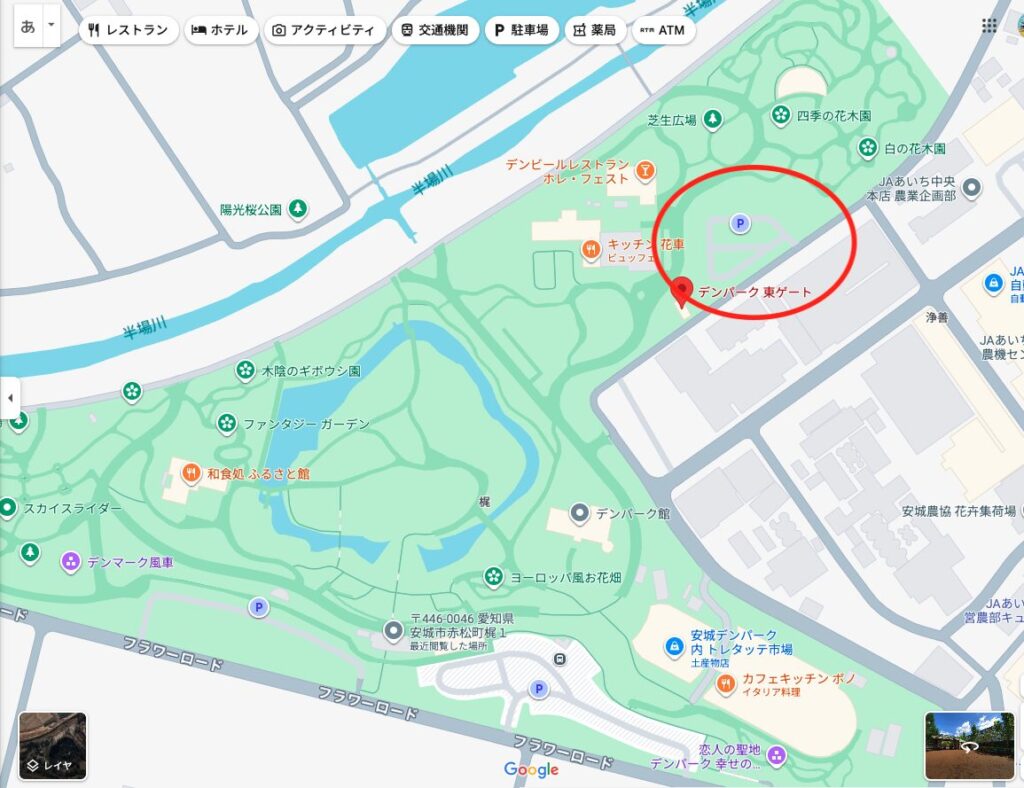Select the デンマーク風車 marker
Image resolution: width=1024 pixels, height=788 pixels.
[x=70, y=562]
